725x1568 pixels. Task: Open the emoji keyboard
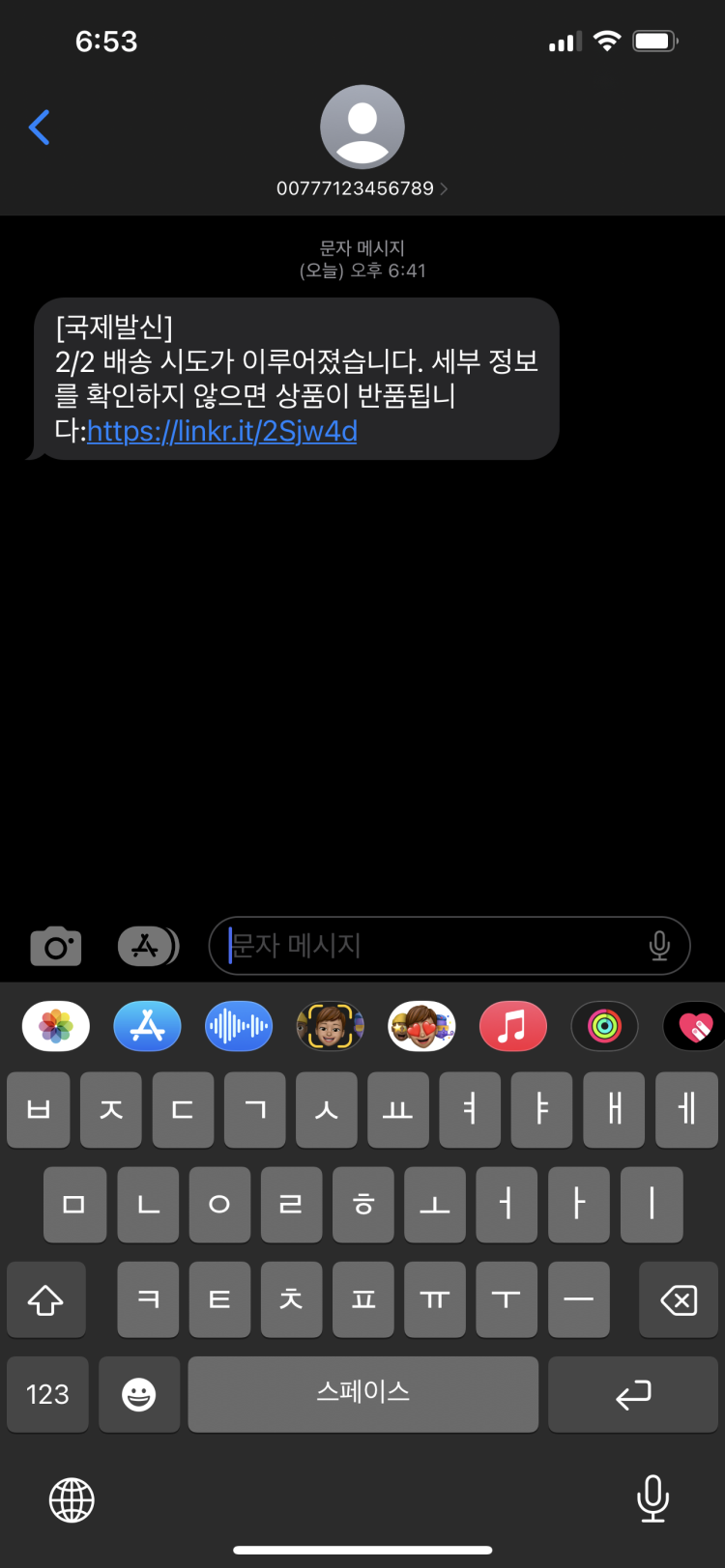click(x=139, y=1394)
